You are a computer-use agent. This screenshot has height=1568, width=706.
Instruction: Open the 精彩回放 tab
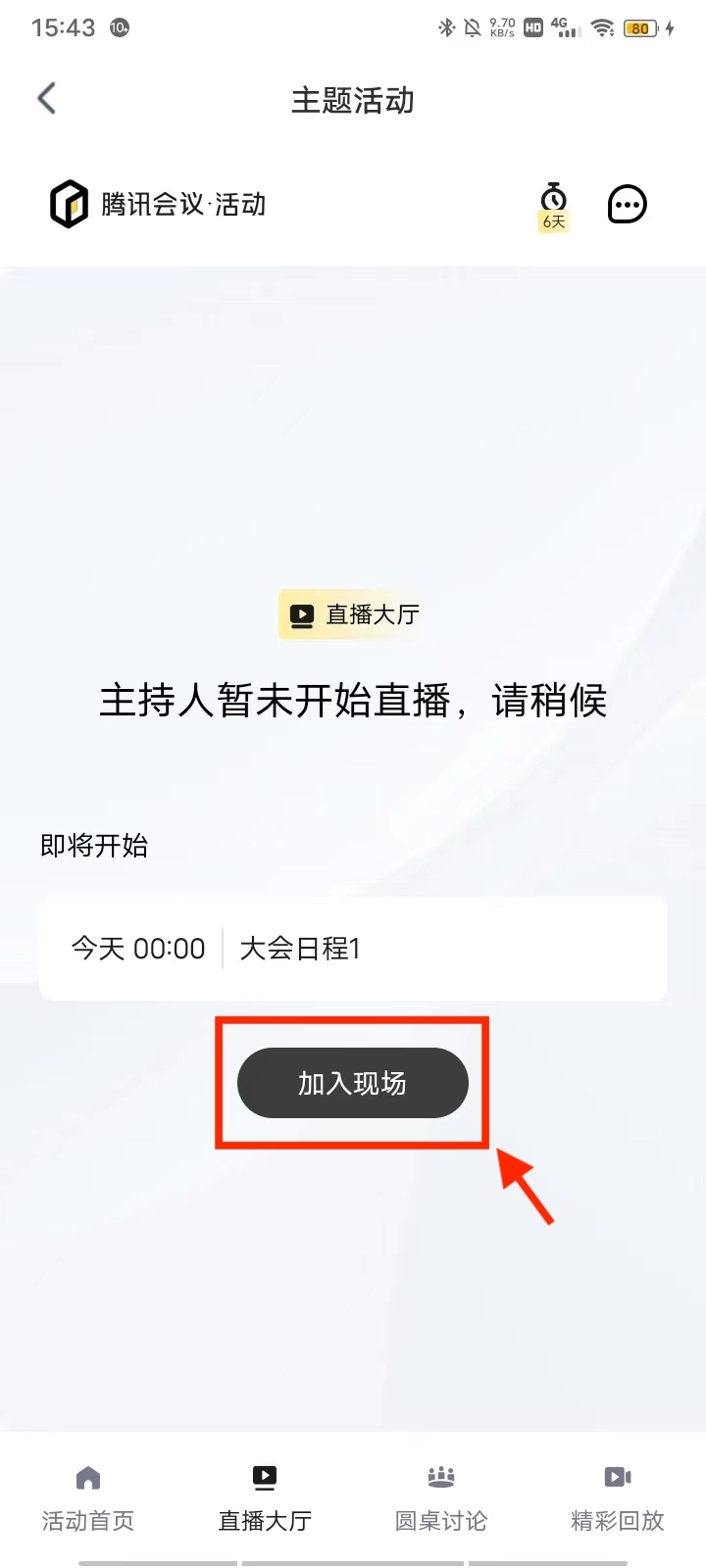coord(618,1498)
